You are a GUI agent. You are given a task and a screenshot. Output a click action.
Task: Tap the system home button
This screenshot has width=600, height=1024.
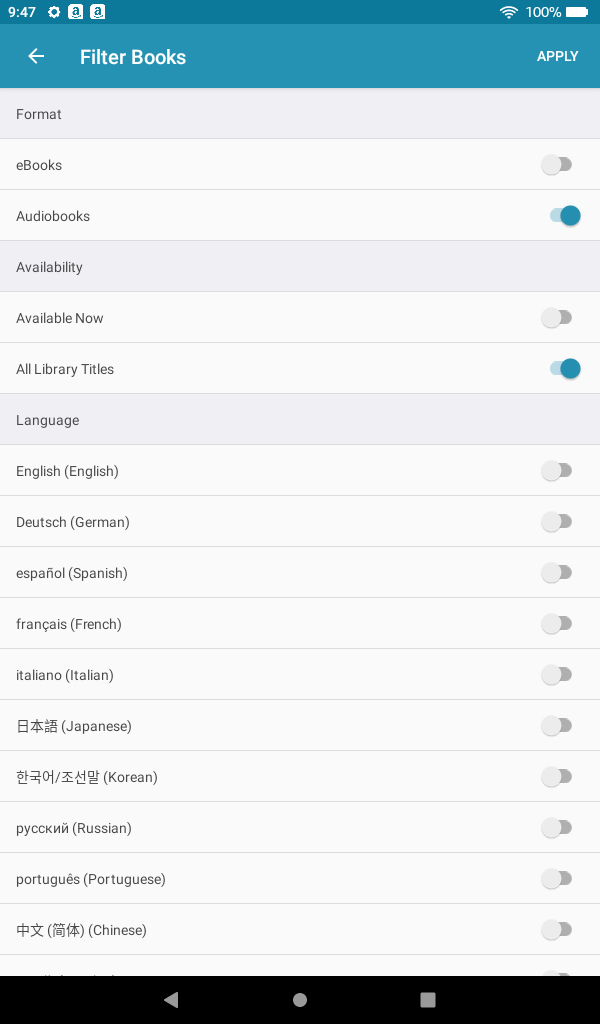click(300, 999)
